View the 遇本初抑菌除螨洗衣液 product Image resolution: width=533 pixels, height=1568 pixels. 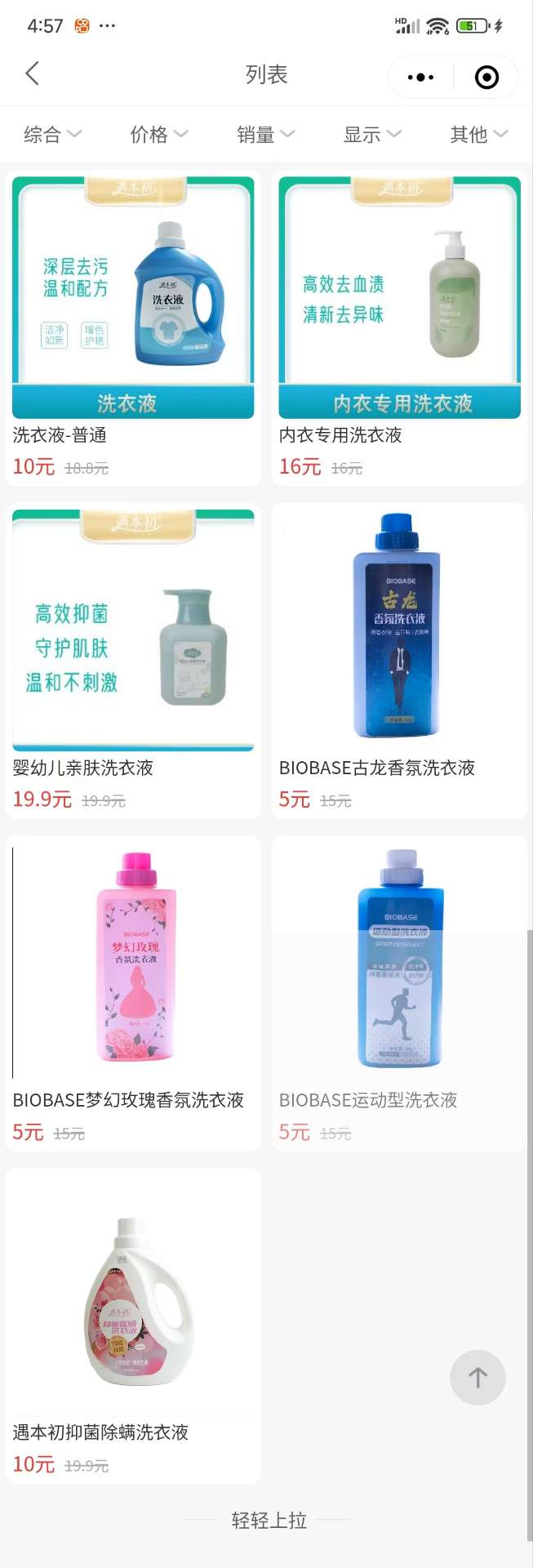(x=133, y=1325)
